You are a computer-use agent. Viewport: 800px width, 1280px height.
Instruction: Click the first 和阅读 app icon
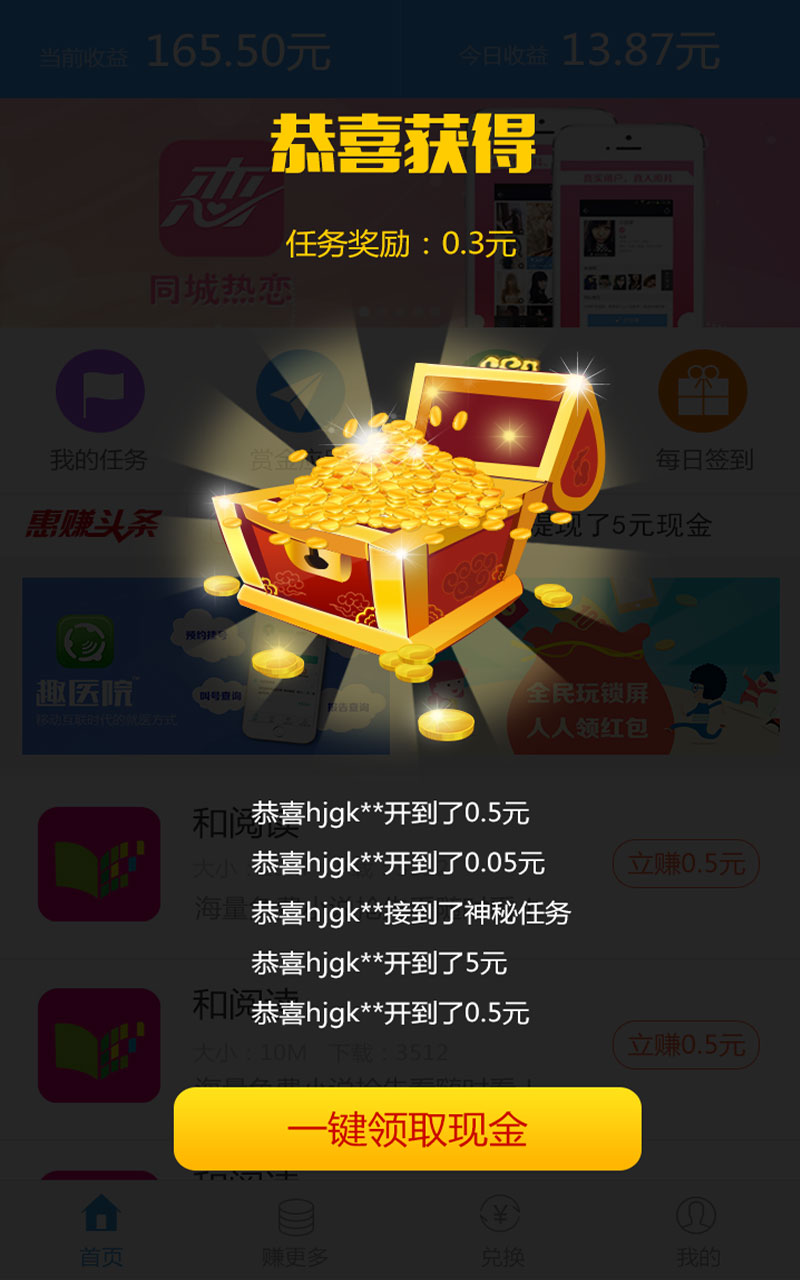100,862
